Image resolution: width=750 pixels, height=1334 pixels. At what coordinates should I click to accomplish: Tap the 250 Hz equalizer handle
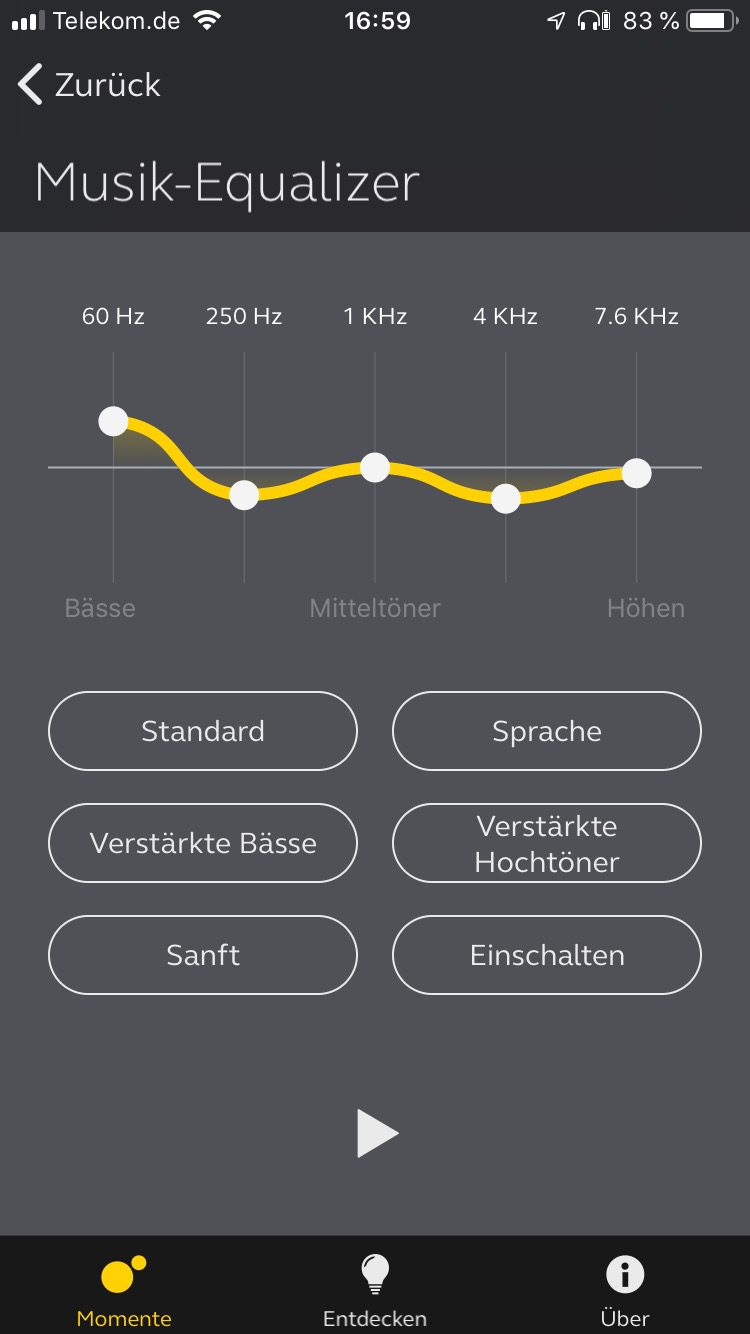point(244,494)
